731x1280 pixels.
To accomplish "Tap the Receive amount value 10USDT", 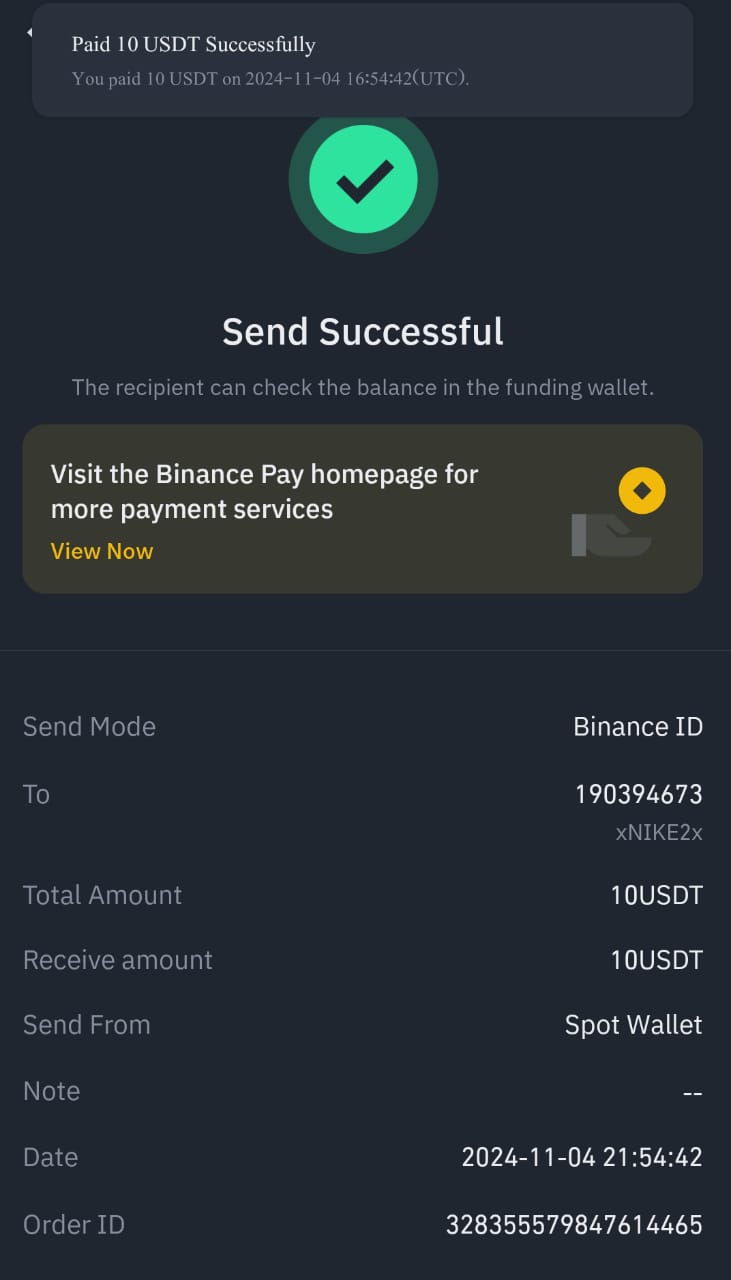I will click(657, 959).
